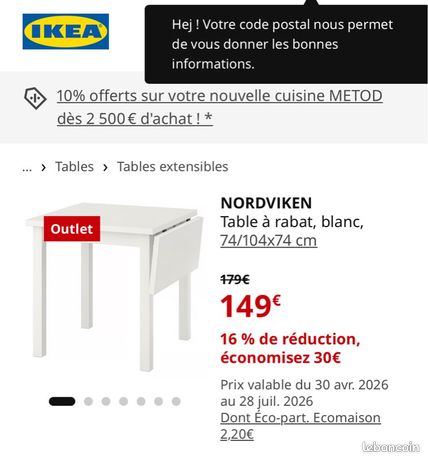Open the METOD kitchen 10% offer link
This screenshot has height=460, width=428.
[x=219, y=107]
